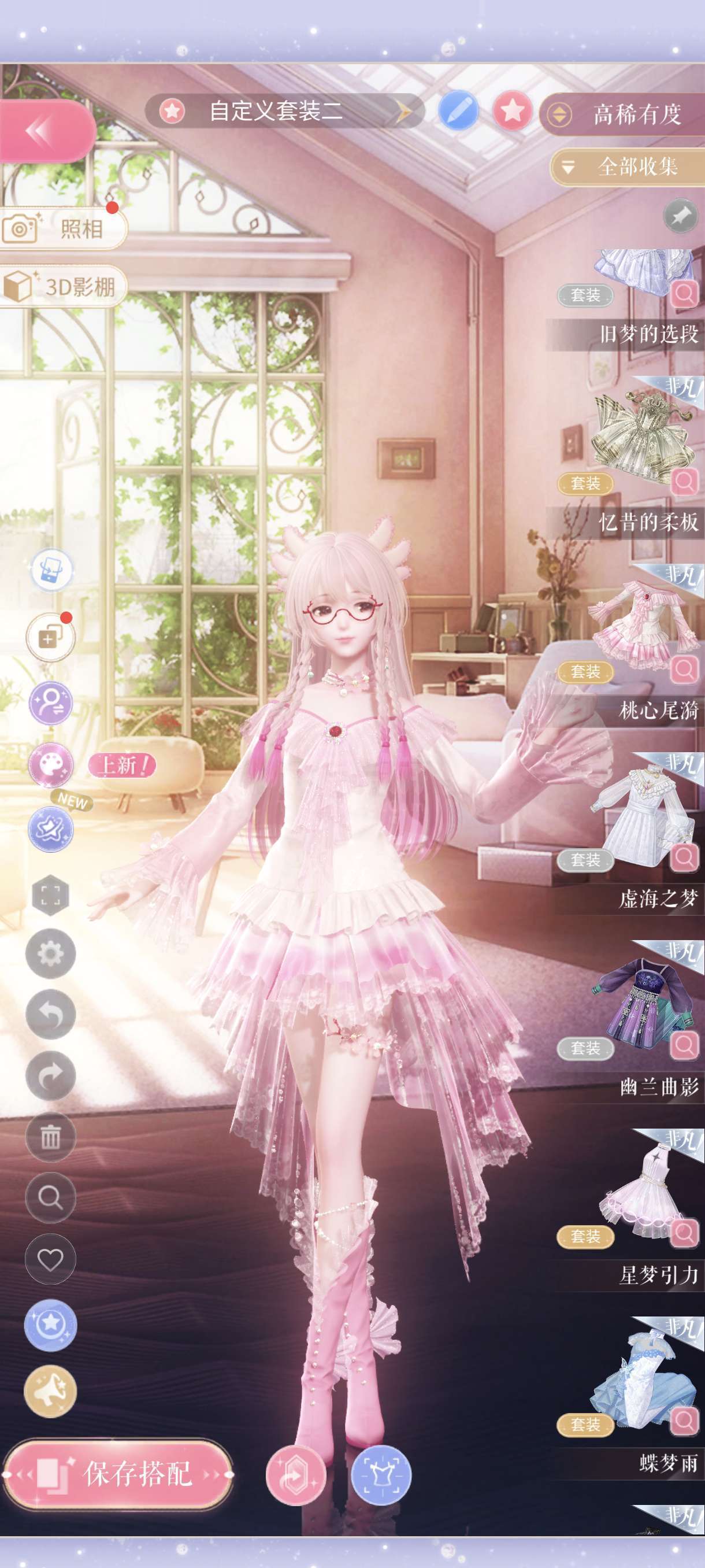Tap the heart favorites icon
Screen dimensions: 705x1568
pyautogui.click(x=50, y=1259)
